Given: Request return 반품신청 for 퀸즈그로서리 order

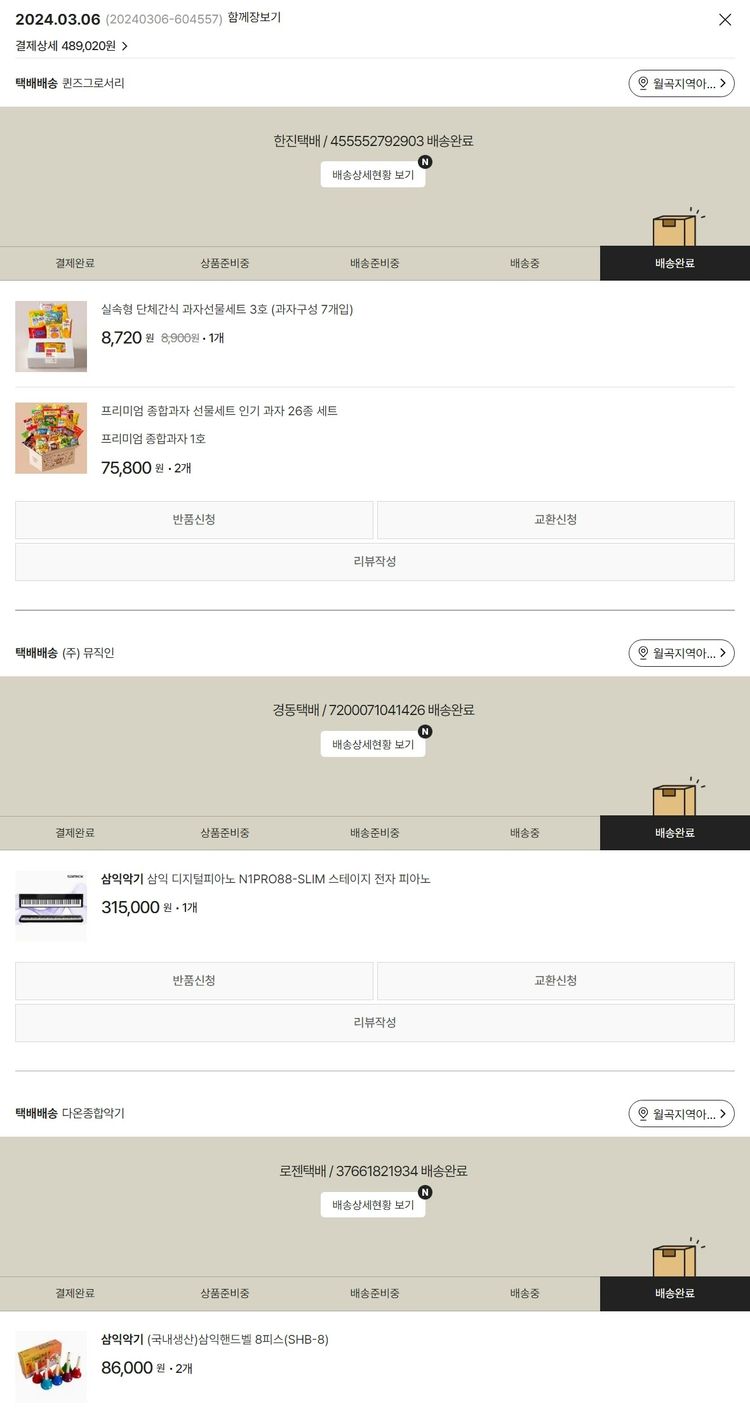Looking at the screenshot, I should coord(194,520).
